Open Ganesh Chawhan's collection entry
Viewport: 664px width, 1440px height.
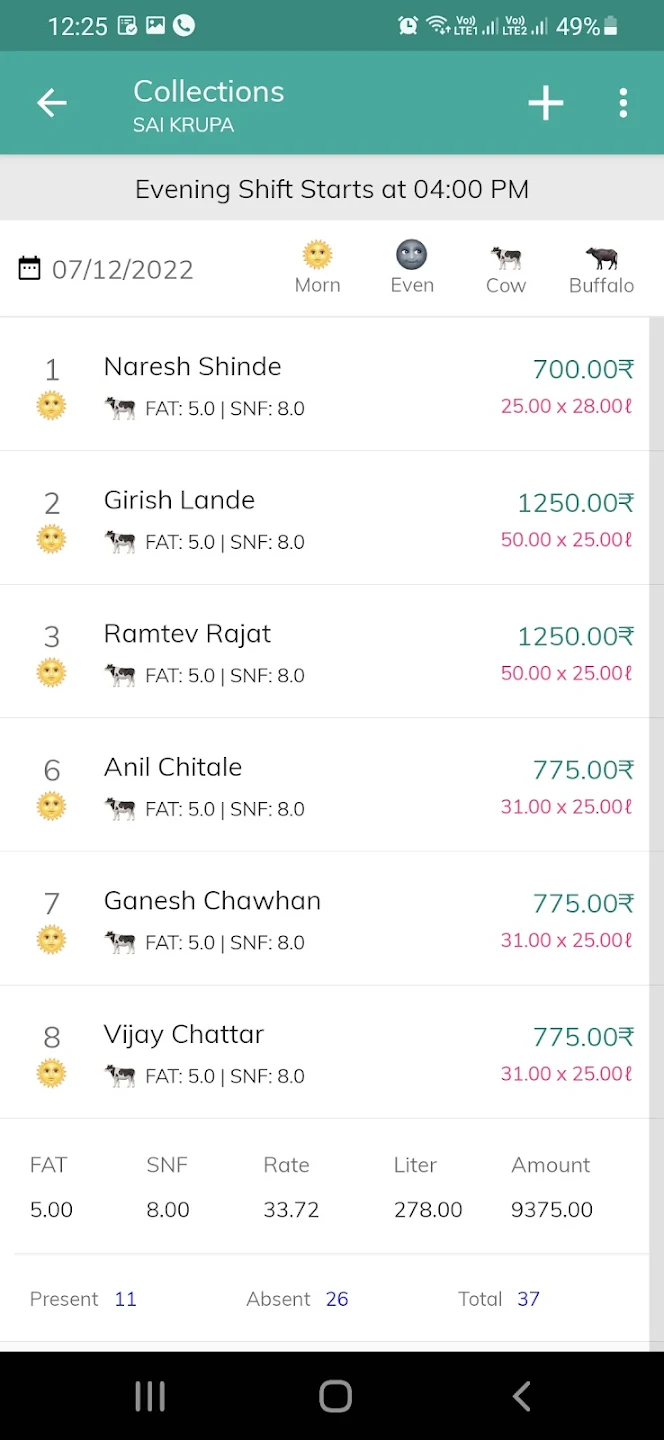click(325, 919)
